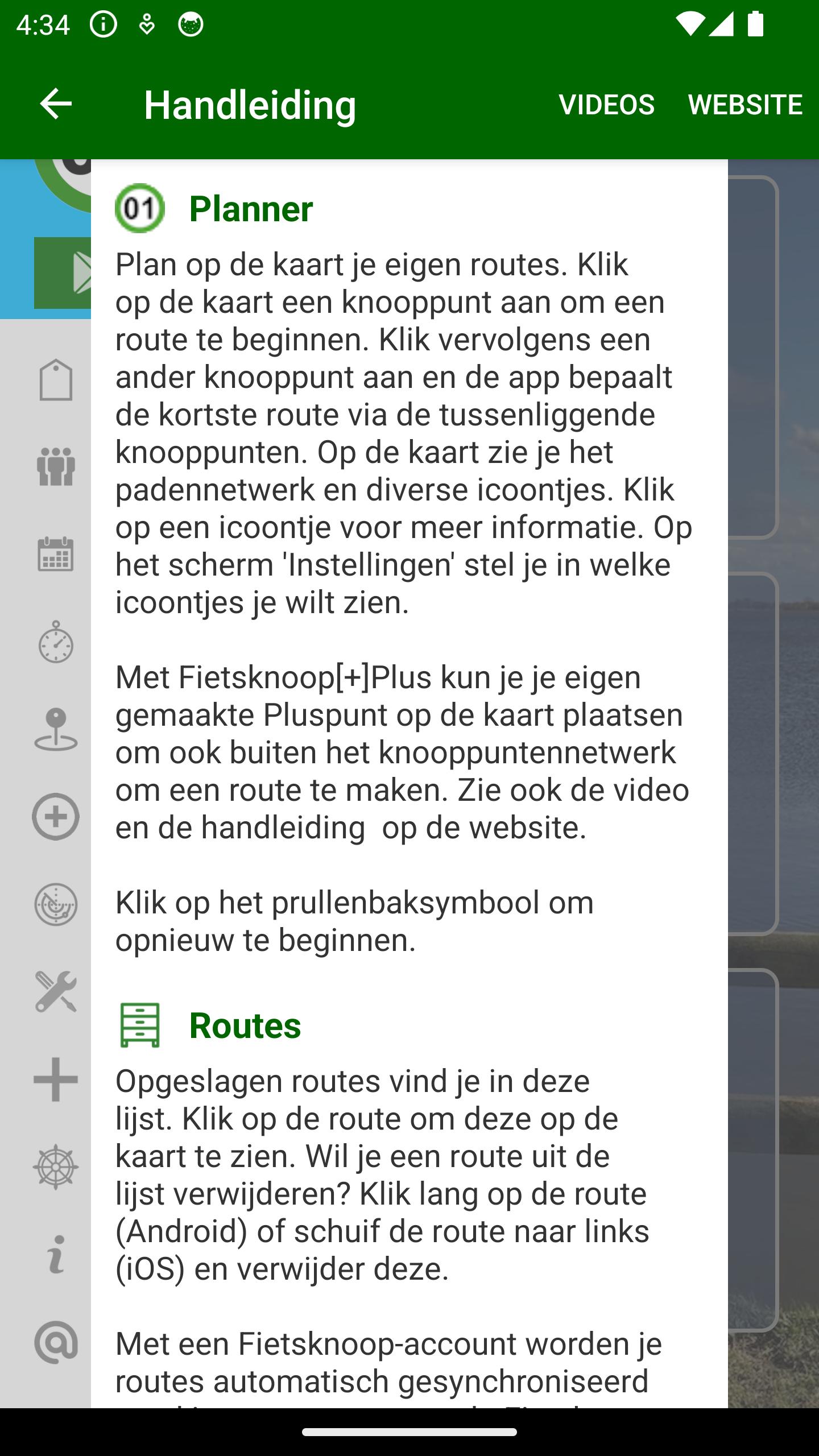Image resolution: width=819 pixels, height=1456 pixels.
Task: Open the shopping bag icon in sidebar
Action: pyautogui.click(x=56, y=379)
